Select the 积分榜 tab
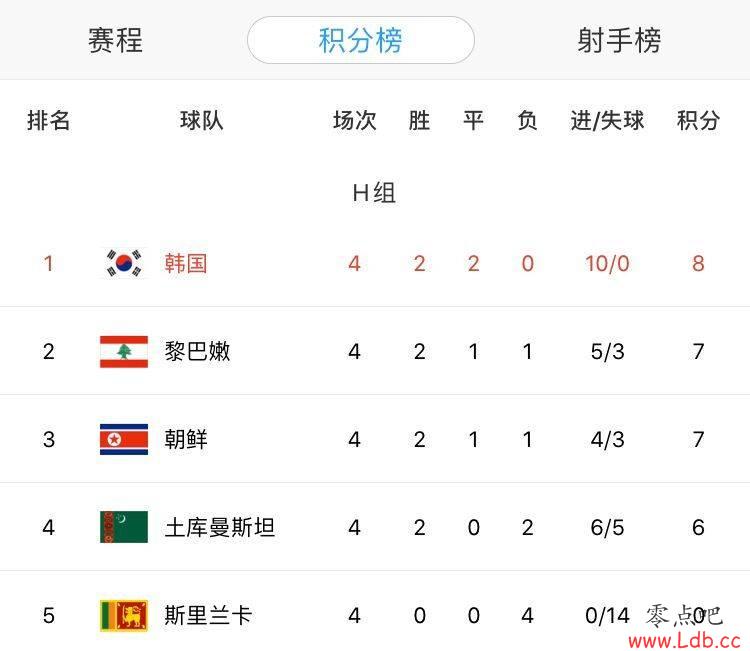This screenshot has width=750, height=651. [x=360, y=40]
